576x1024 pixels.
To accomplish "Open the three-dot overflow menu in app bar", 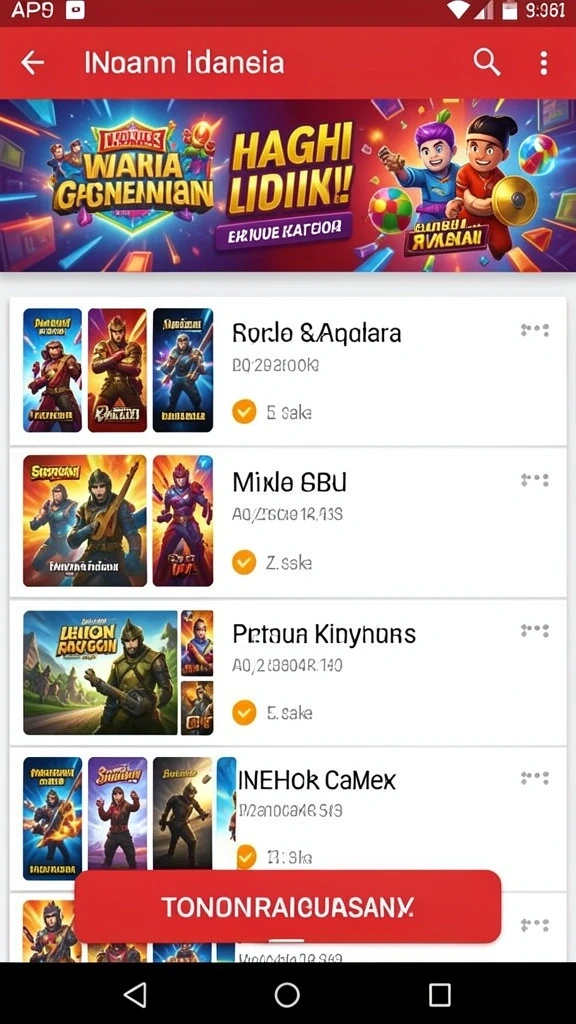I will (543, 63).
